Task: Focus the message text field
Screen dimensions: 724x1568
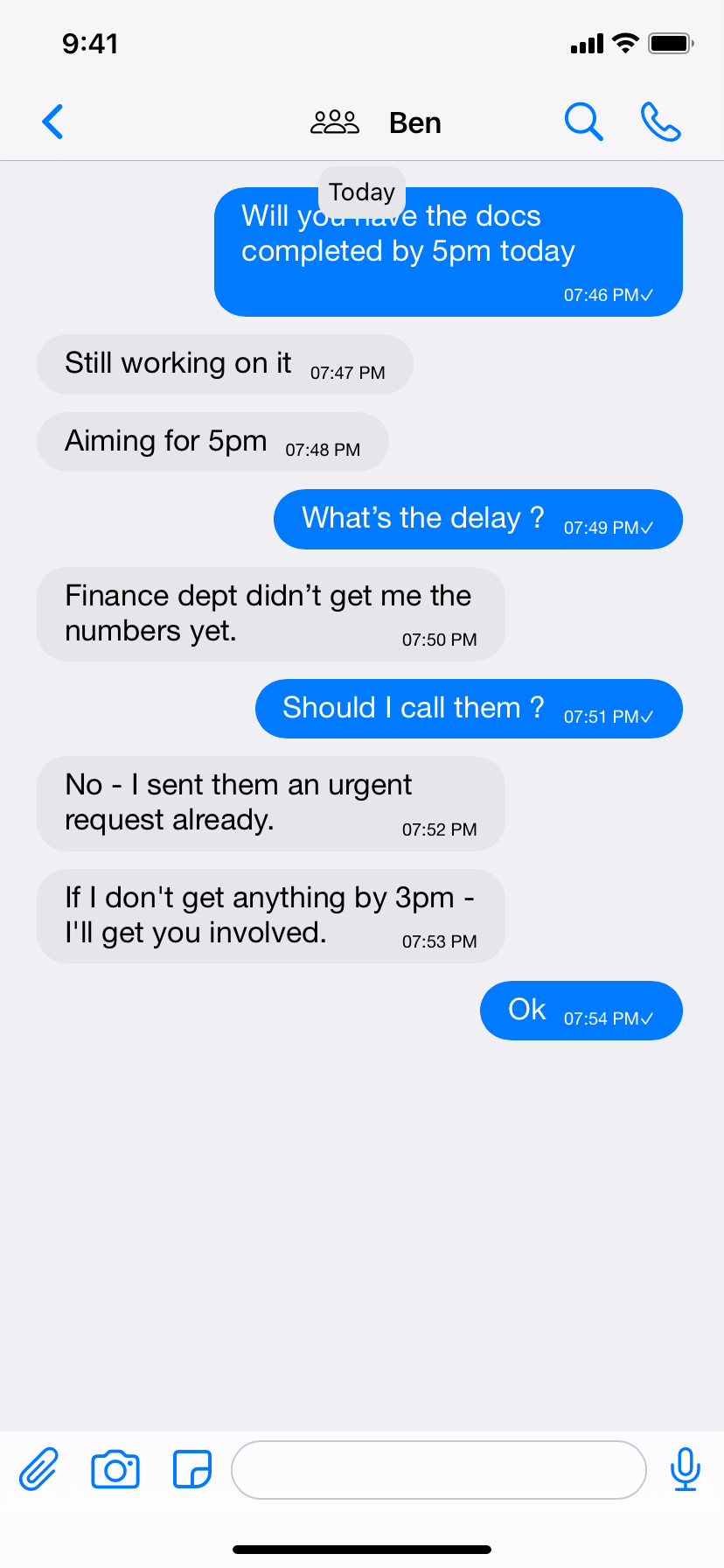Action: point(438,1470)
